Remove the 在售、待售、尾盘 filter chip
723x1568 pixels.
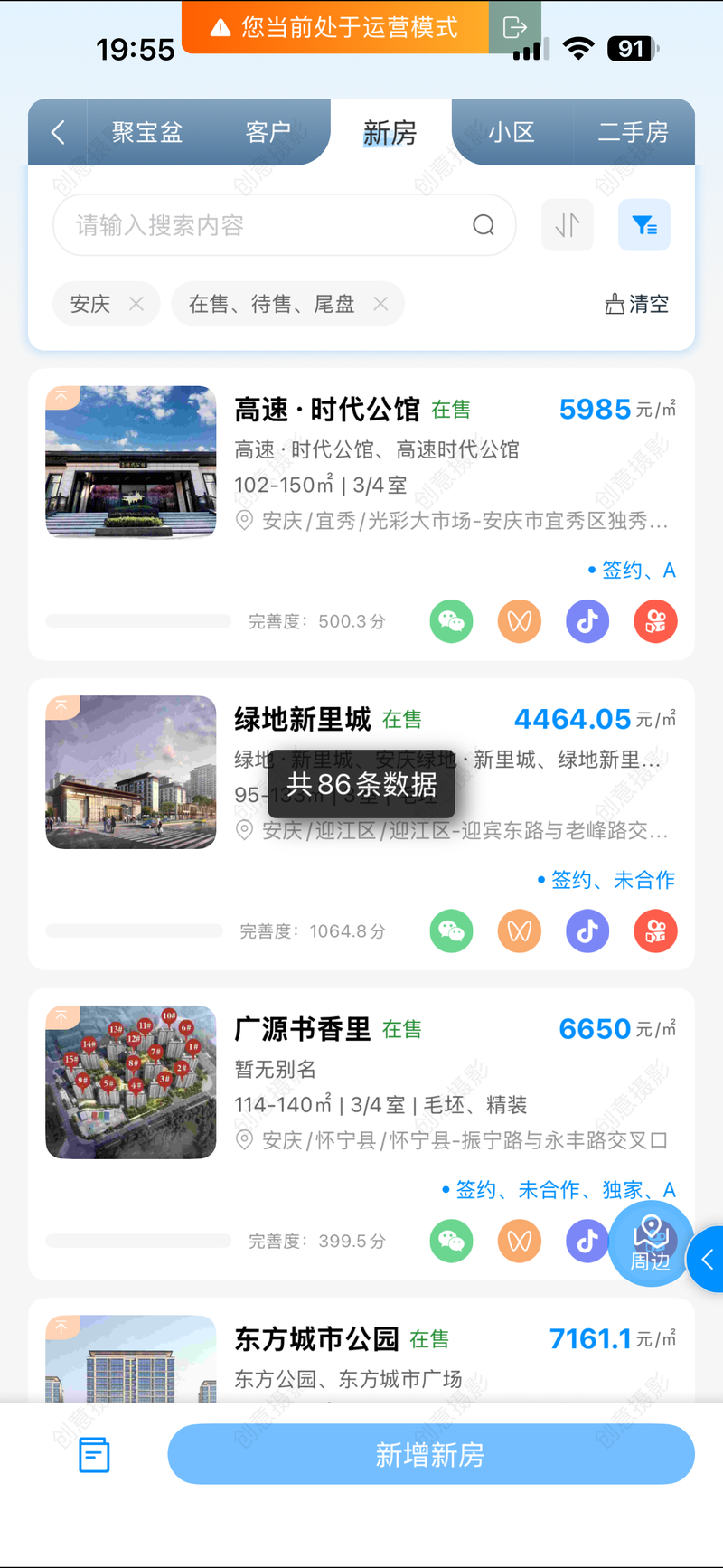tap(380, 304)
